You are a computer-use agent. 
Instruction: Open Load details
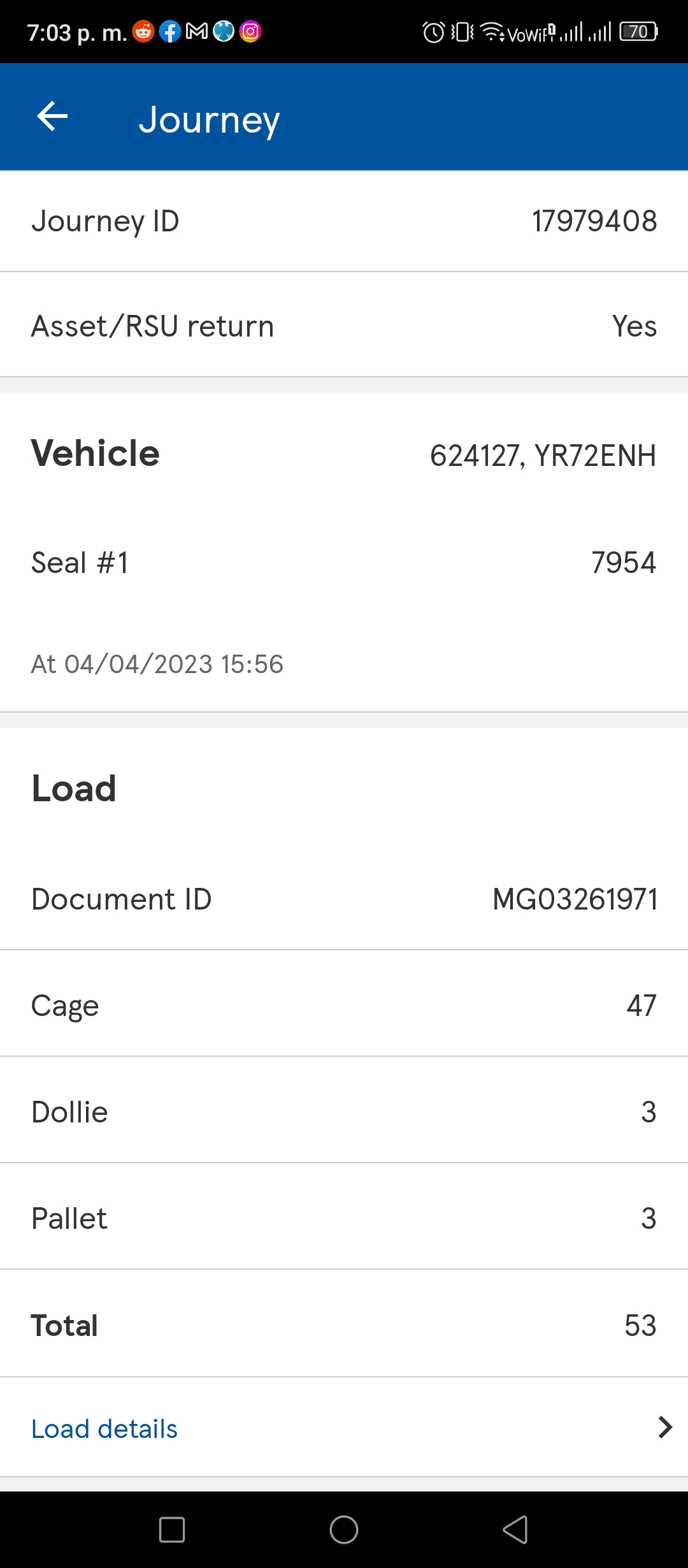point(344,1428)
